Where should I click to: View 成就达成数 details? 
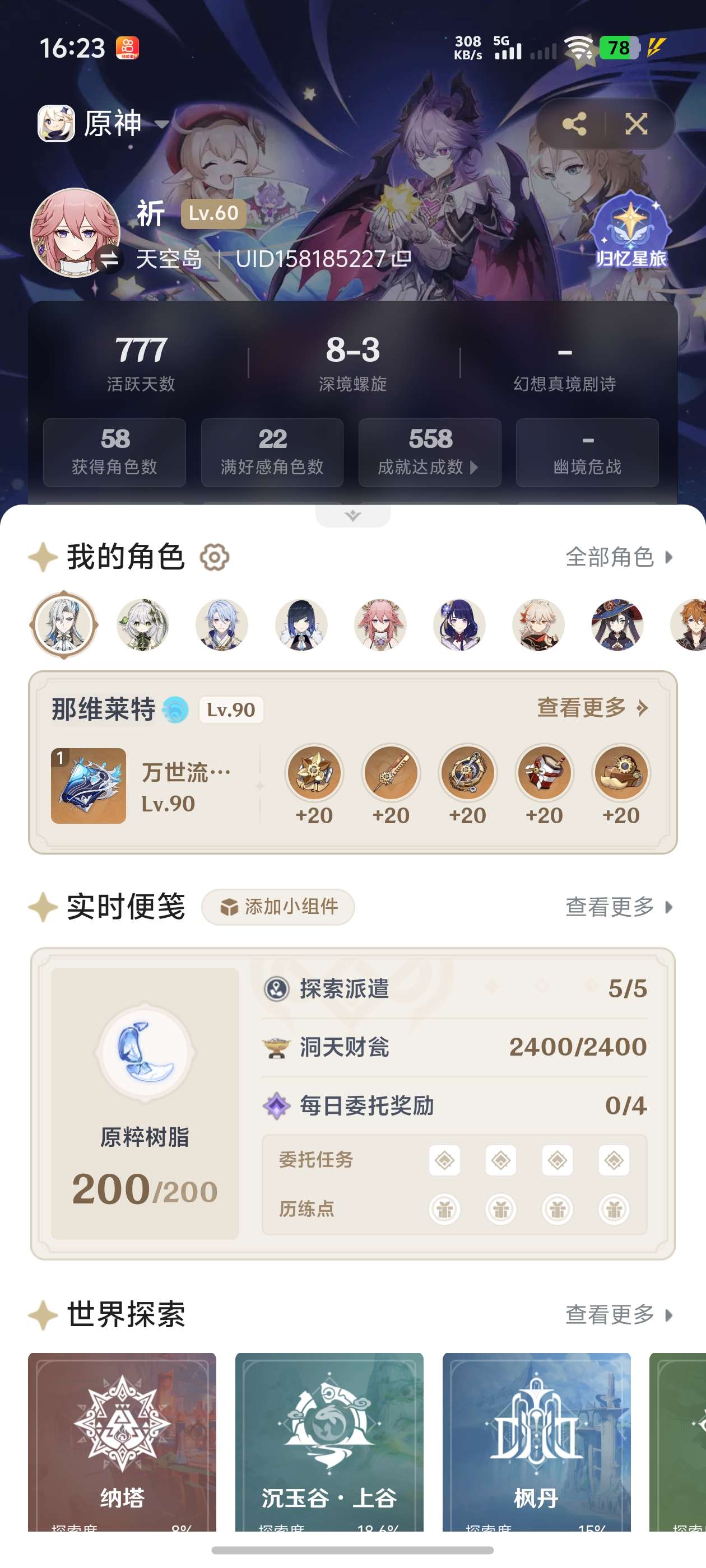pos(429,452)
